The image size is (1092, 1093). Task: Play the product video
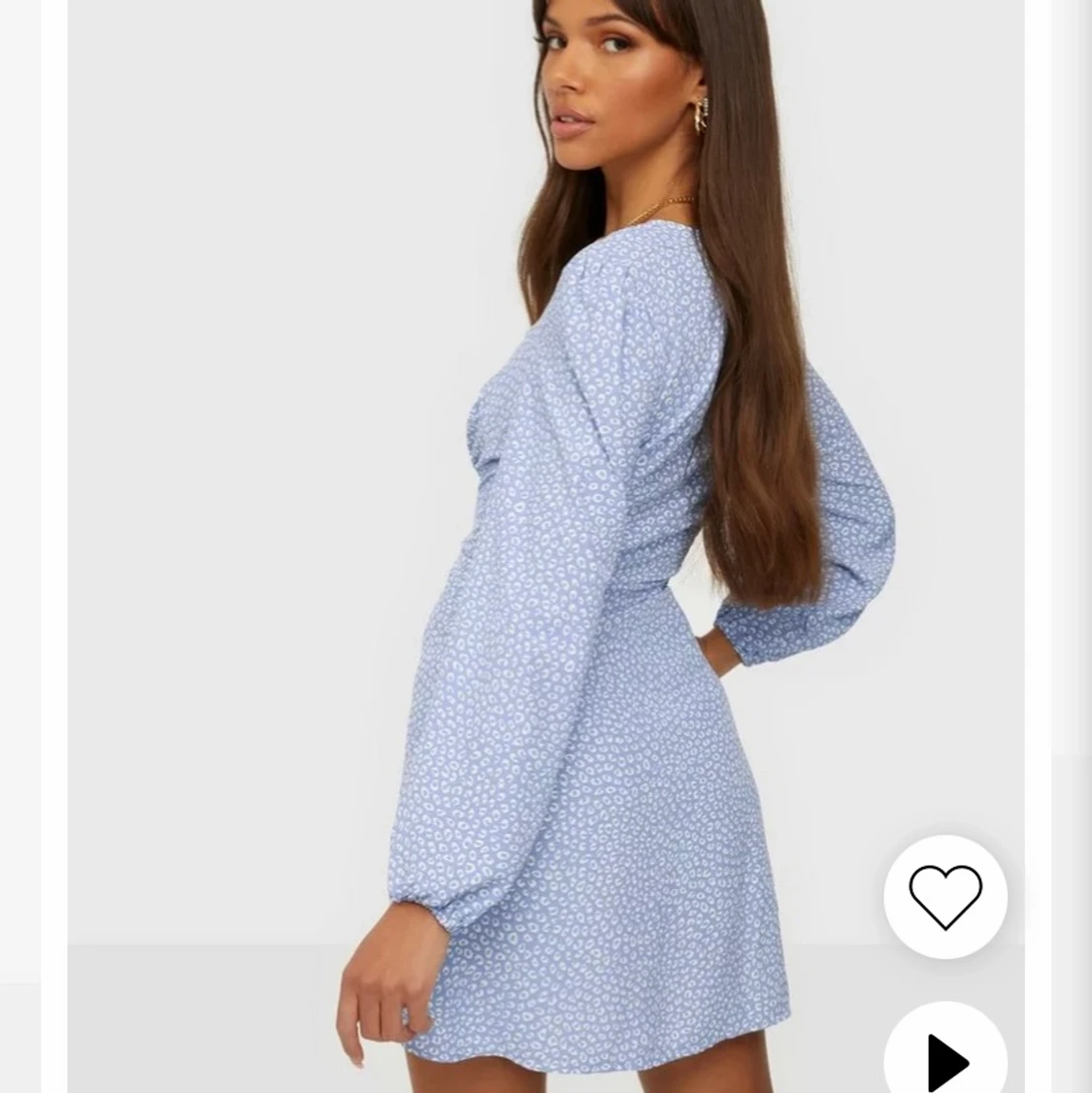click(946, 1059)
